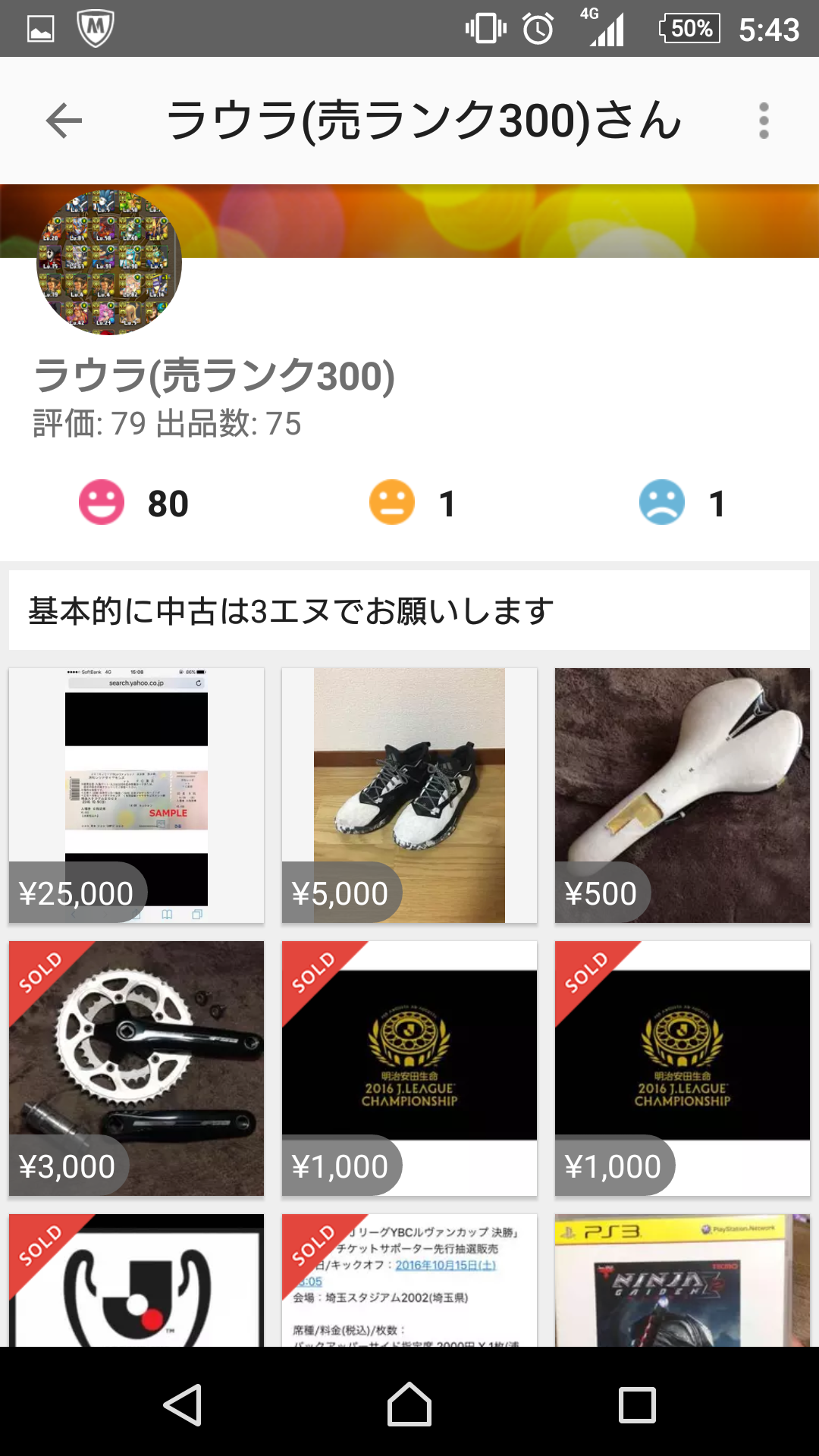Open the sold J.League logo listing

click(x=136, y=1280)
